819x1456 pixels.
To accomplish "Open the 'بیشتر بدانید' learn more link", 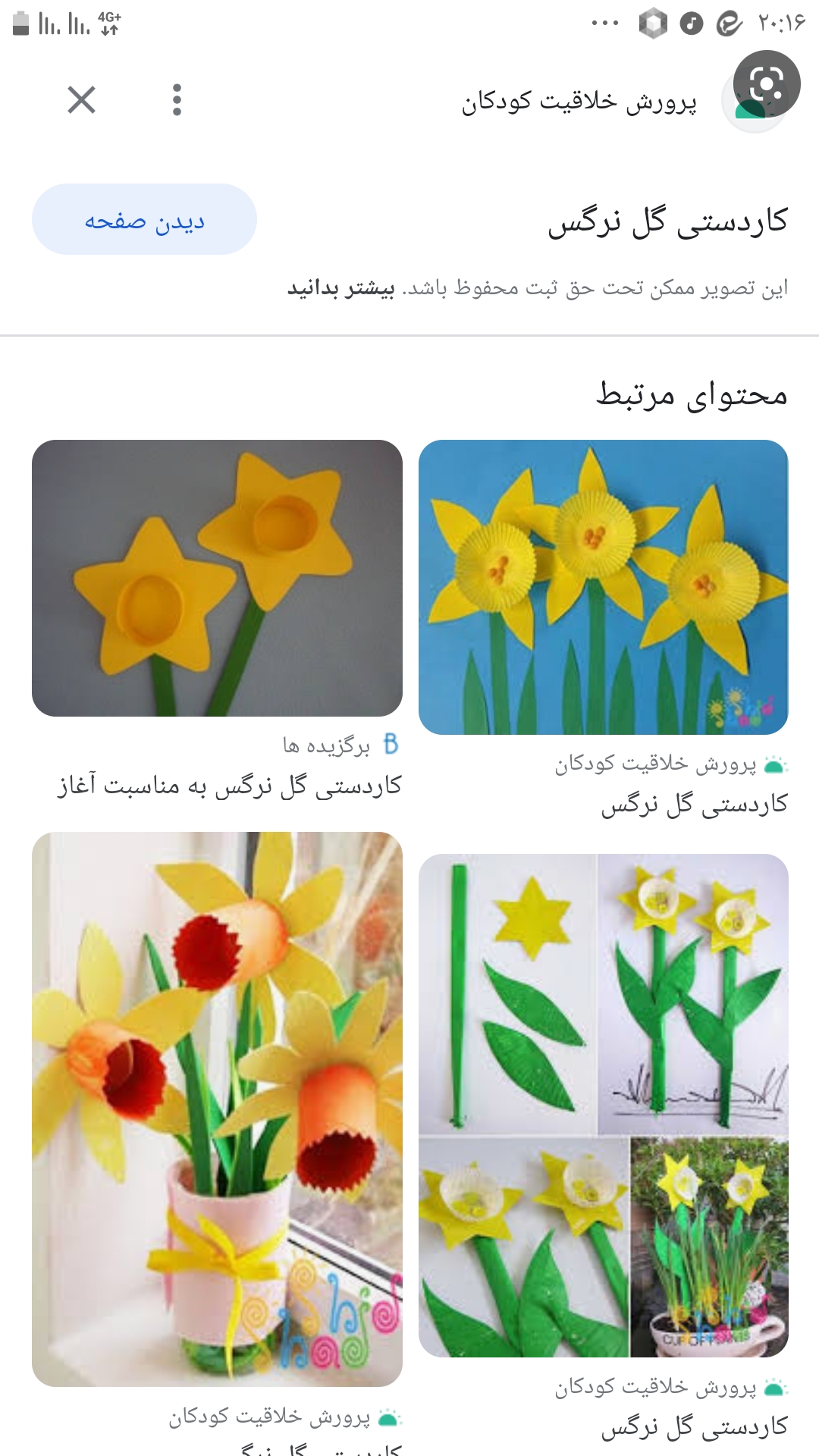I will pyautogui.click(x=341, y=288).
